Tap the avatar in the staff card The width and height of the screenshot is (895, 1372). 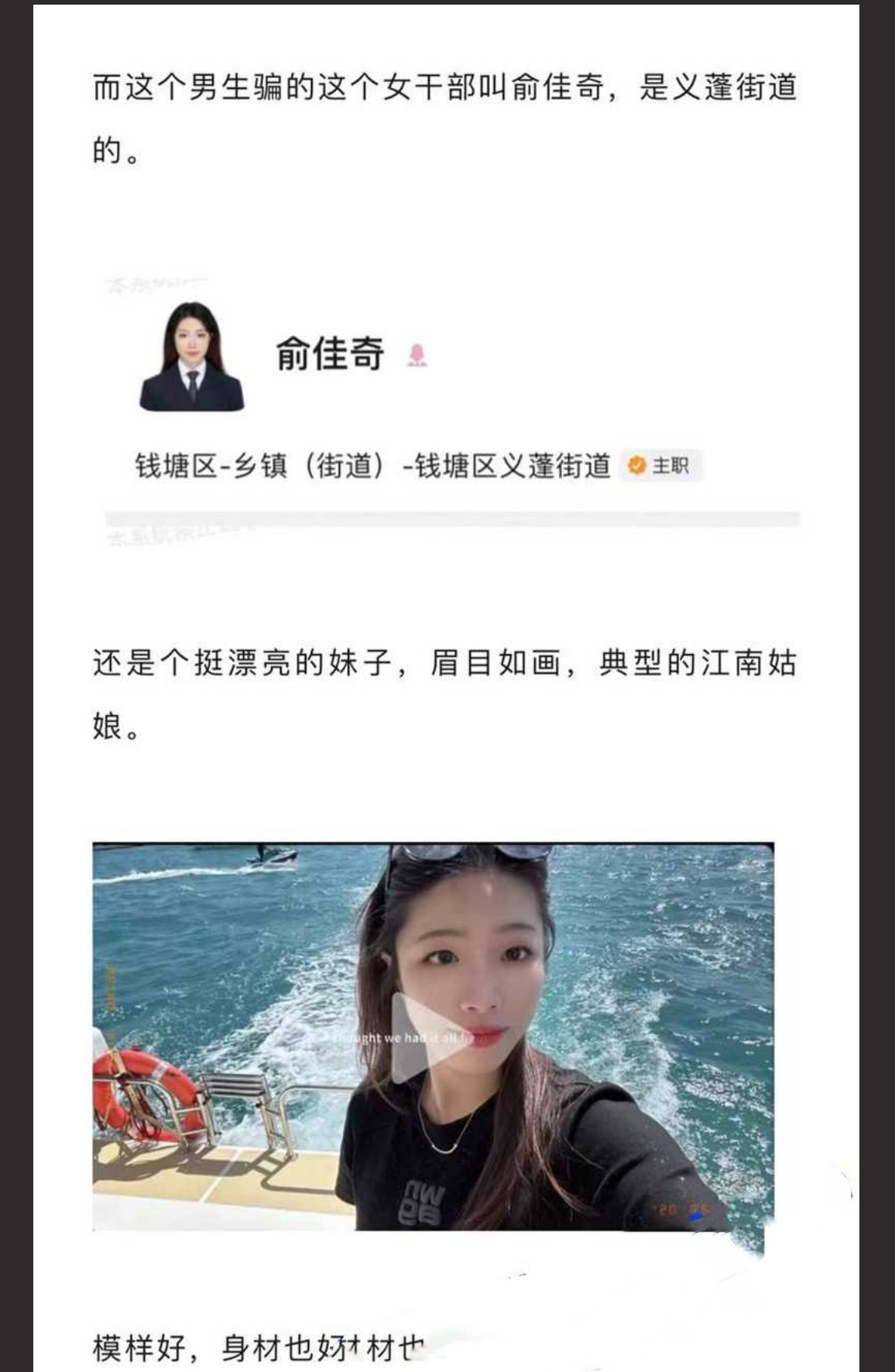coord(190,359)
